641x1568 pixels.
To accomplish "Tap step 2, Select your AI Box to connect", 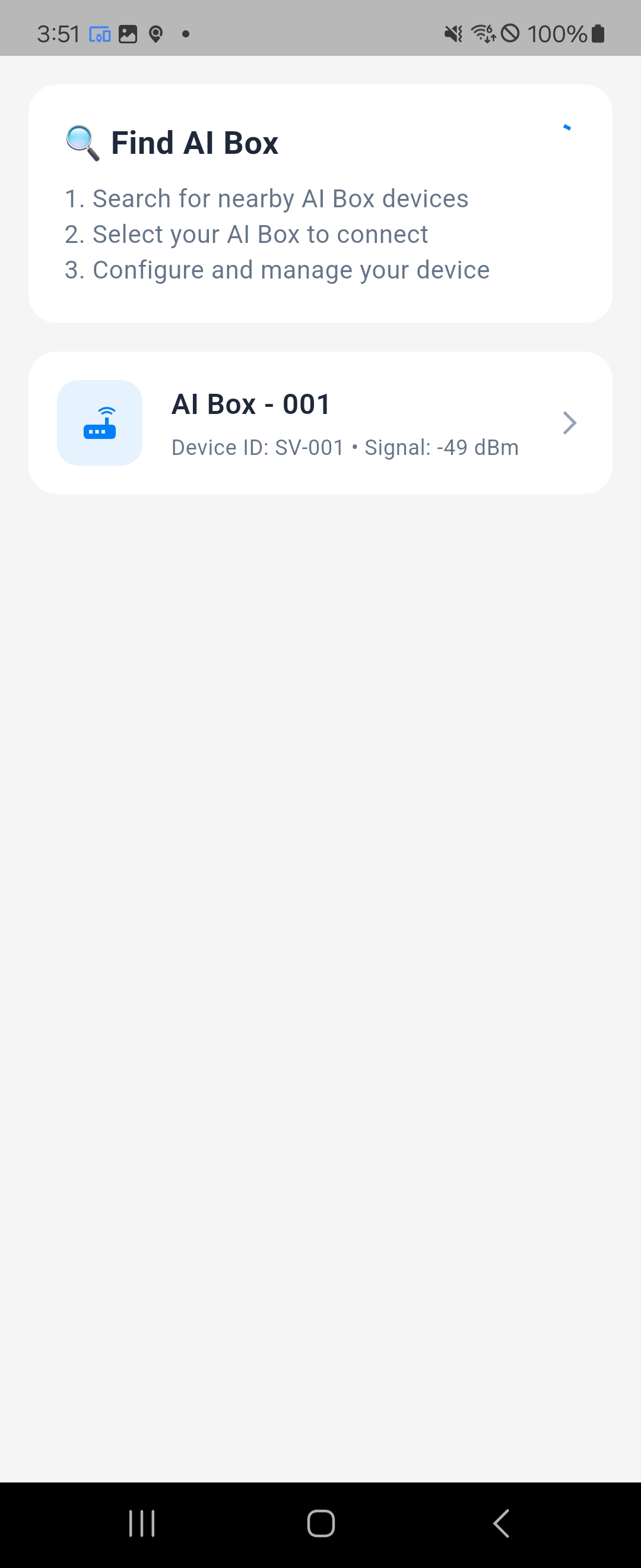I will point(247,234).
